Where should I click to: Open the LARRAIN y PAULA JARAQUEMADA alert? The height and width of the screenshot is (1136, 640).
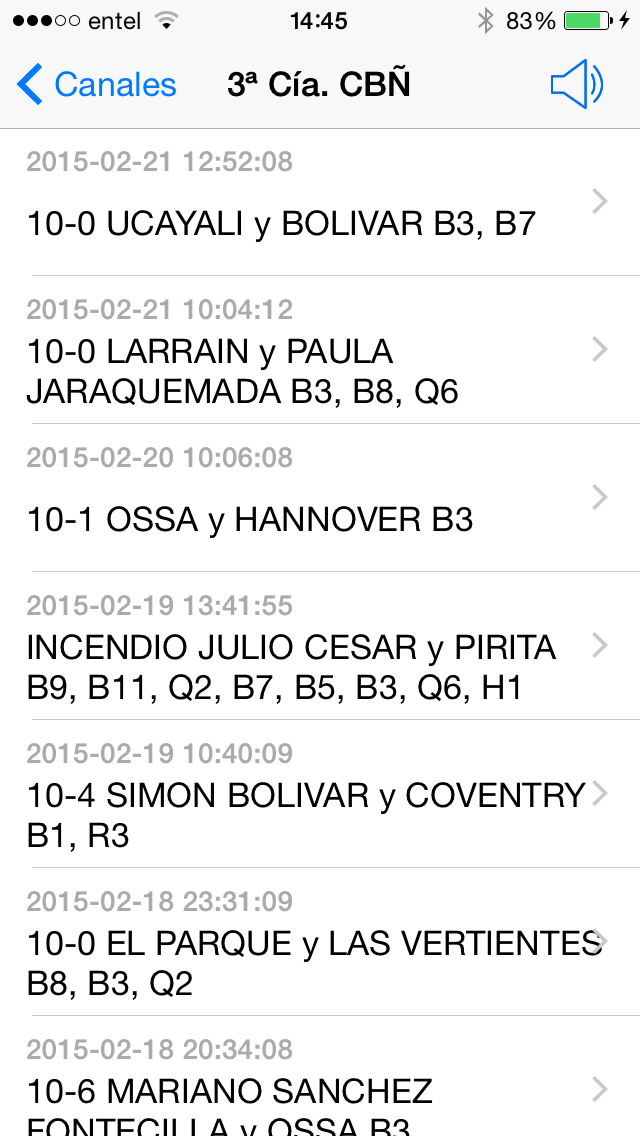pyautogui.click(x=320, y=350)
